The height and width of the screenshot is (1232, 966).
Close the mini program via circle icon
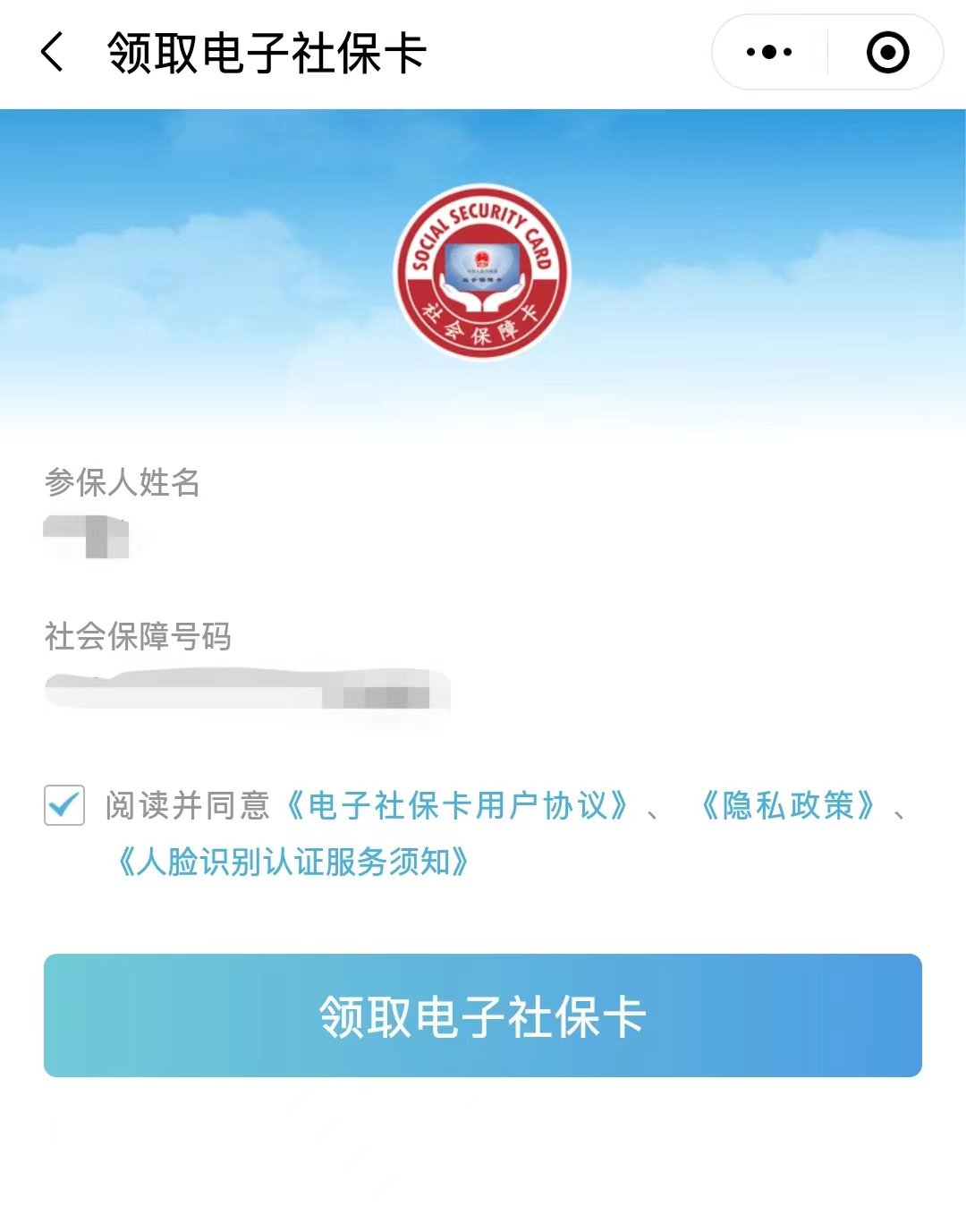coord(887,52)
